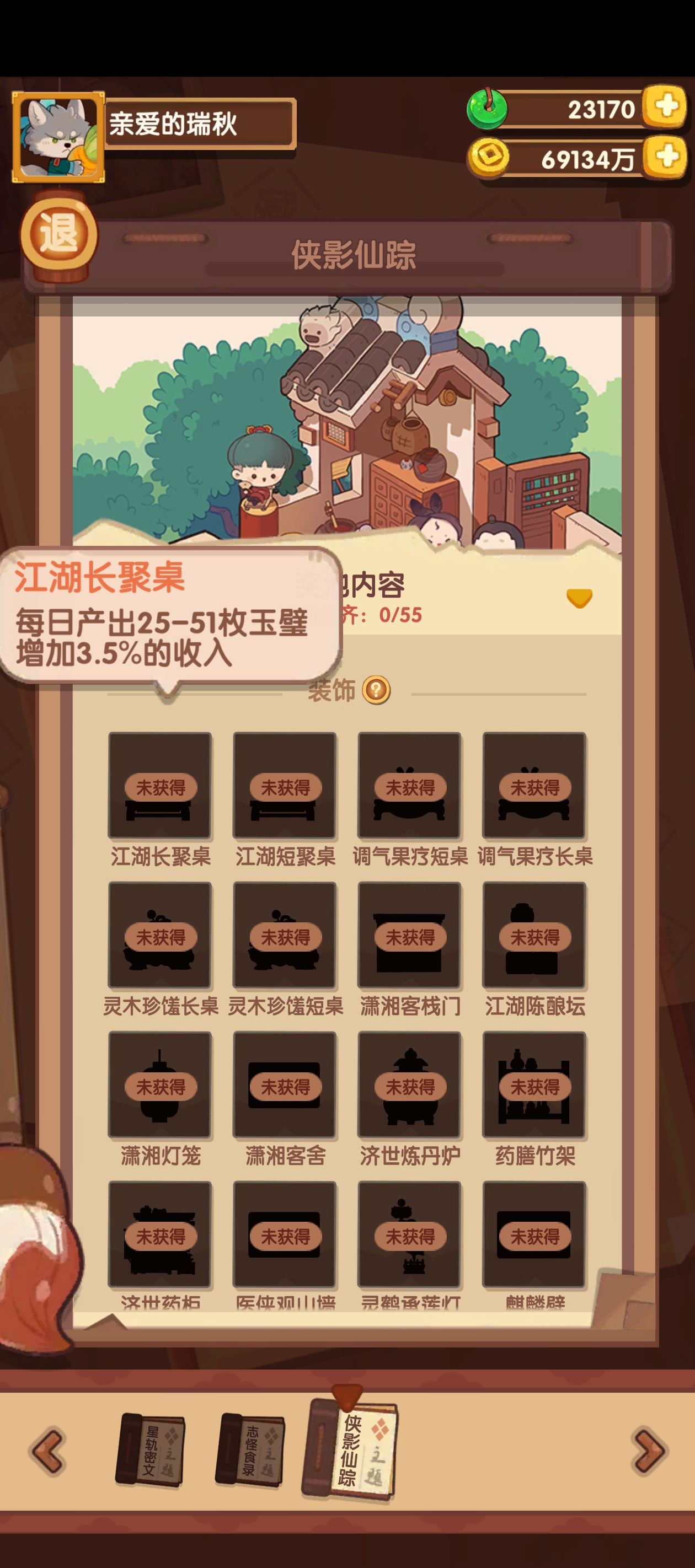Open the player avatar profile
Viewport: 695px width, 1568px height.
pyautogui.click(x=58, y=137)
